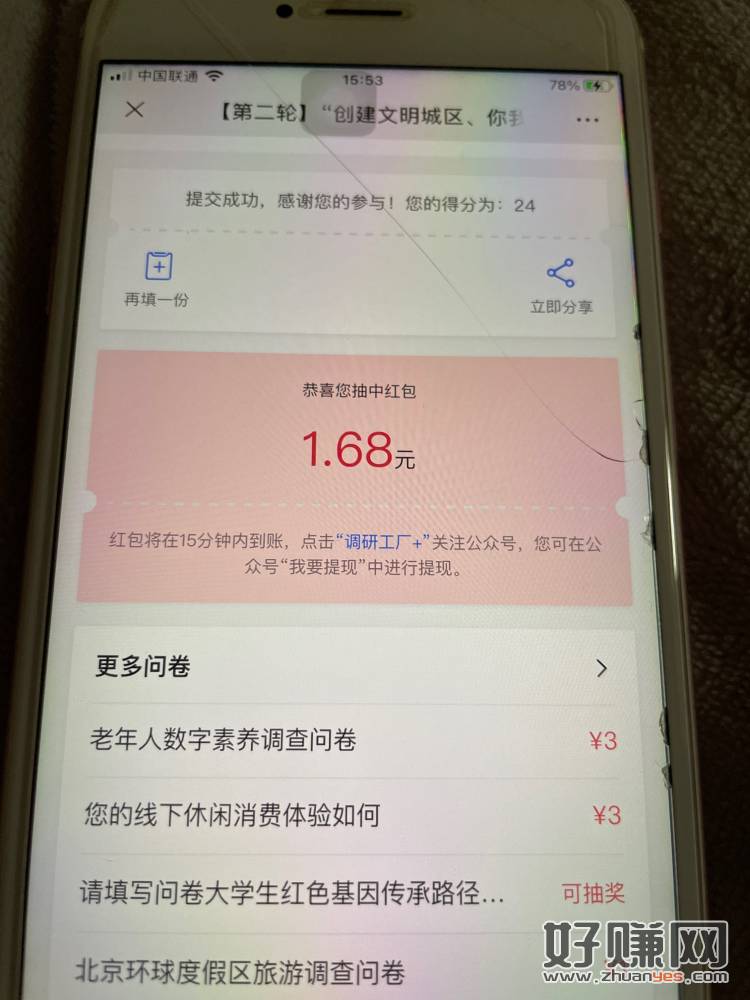Open 老年人数字素养调查问卷 survey

click(x=224, y=741)
